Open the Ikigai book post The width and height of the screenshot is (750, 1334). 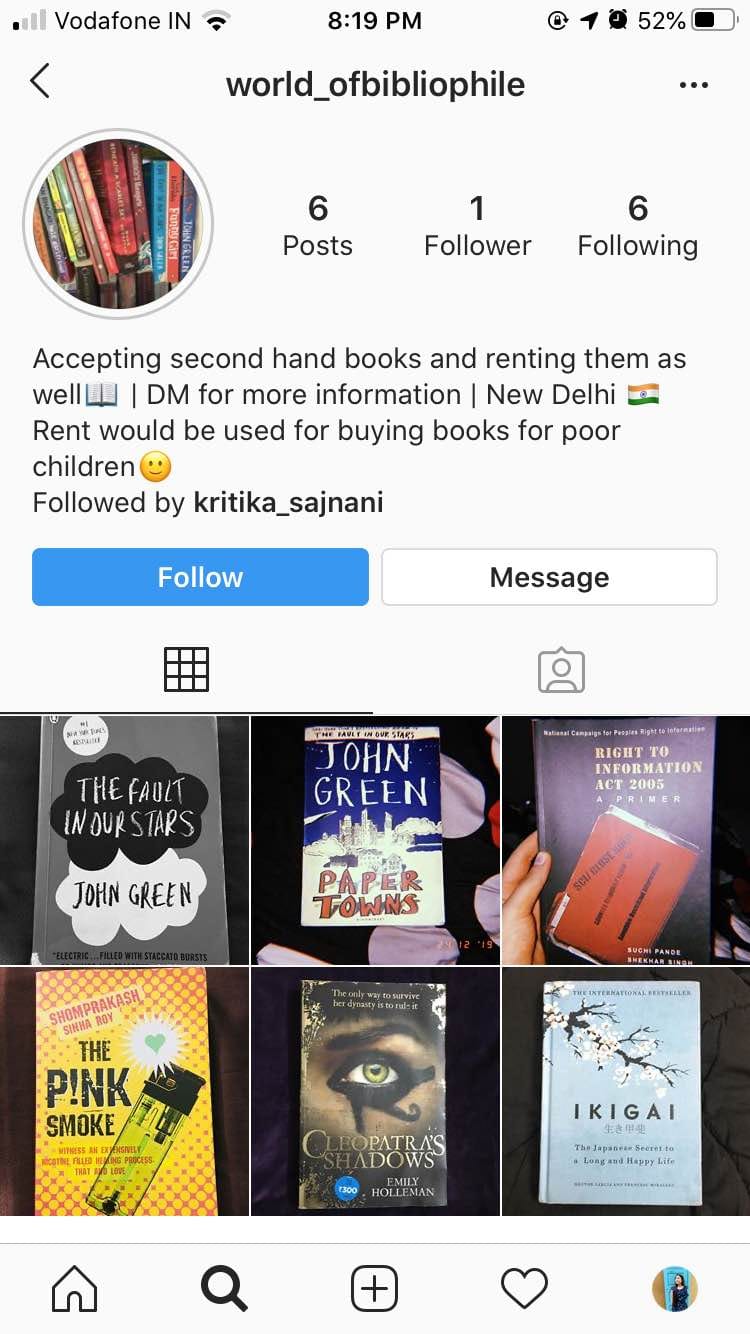(625, 1091)
